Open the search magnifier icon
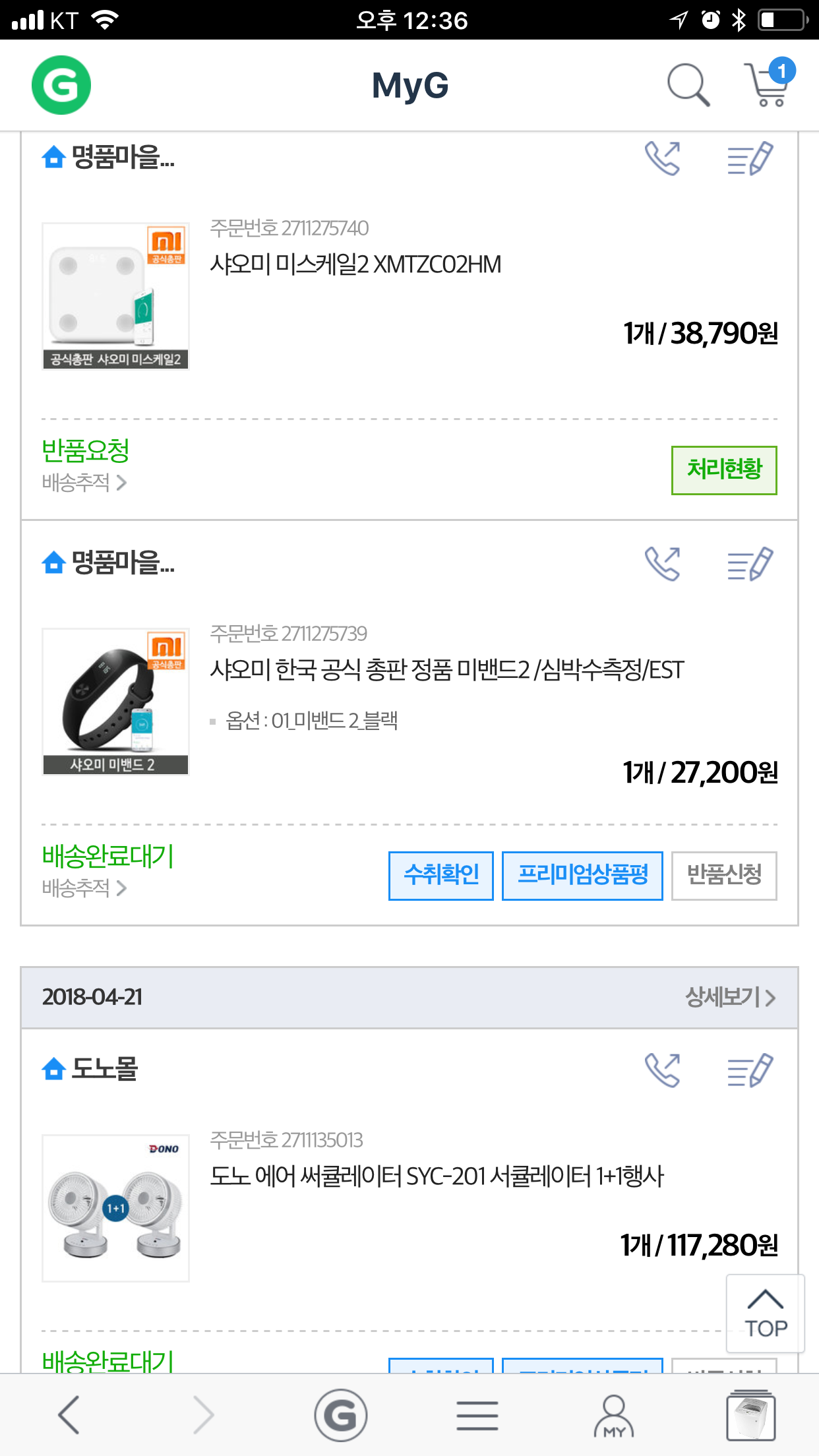The height and width of the screenshot is (1456, 819). 688,85
